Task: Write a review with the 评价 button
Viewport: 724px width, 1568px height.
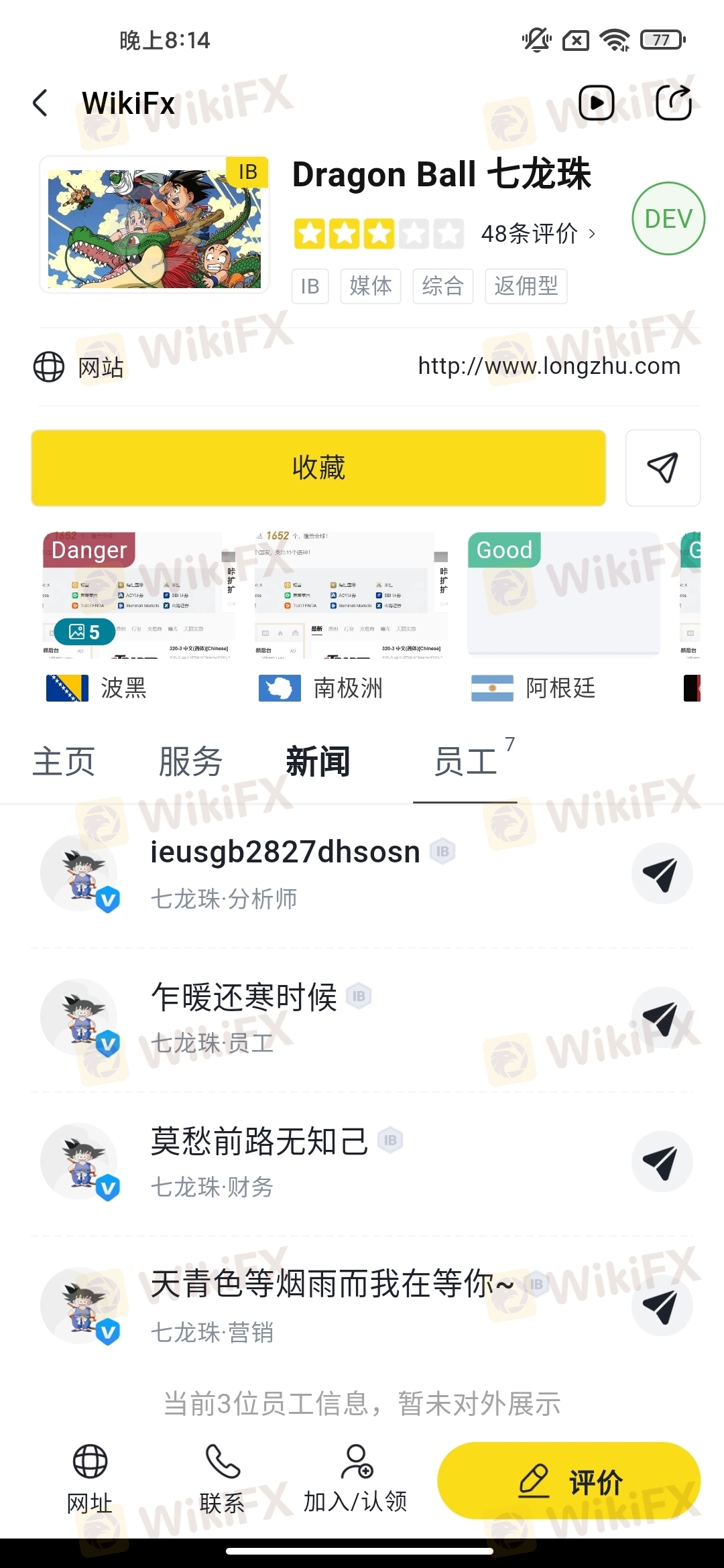Action: [x=569, y=1481]
